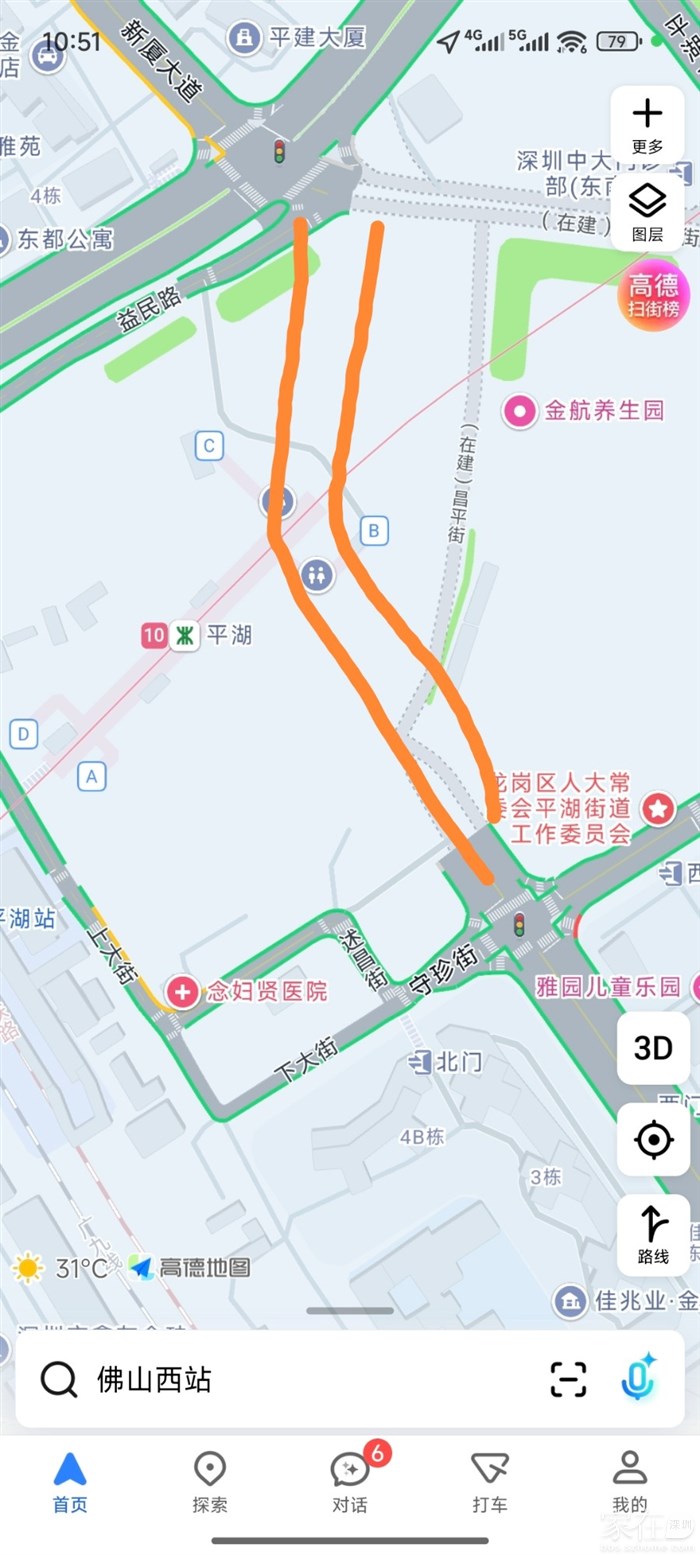
Task: Switch to the 首页 tab
Action: [x=70, y=1481]
